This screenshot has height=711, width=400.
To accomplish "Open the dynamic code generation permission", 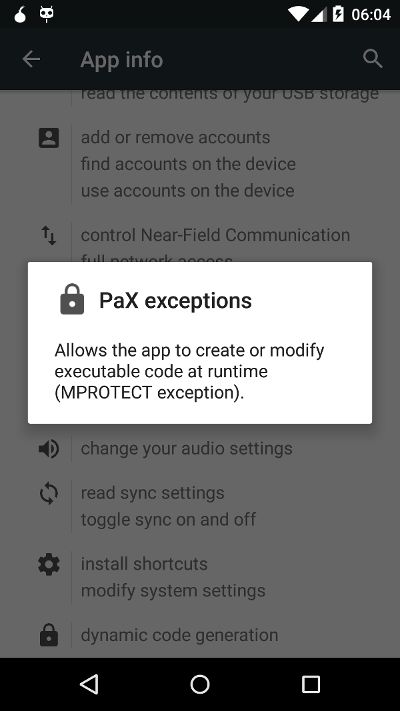I will click(179, 635).
